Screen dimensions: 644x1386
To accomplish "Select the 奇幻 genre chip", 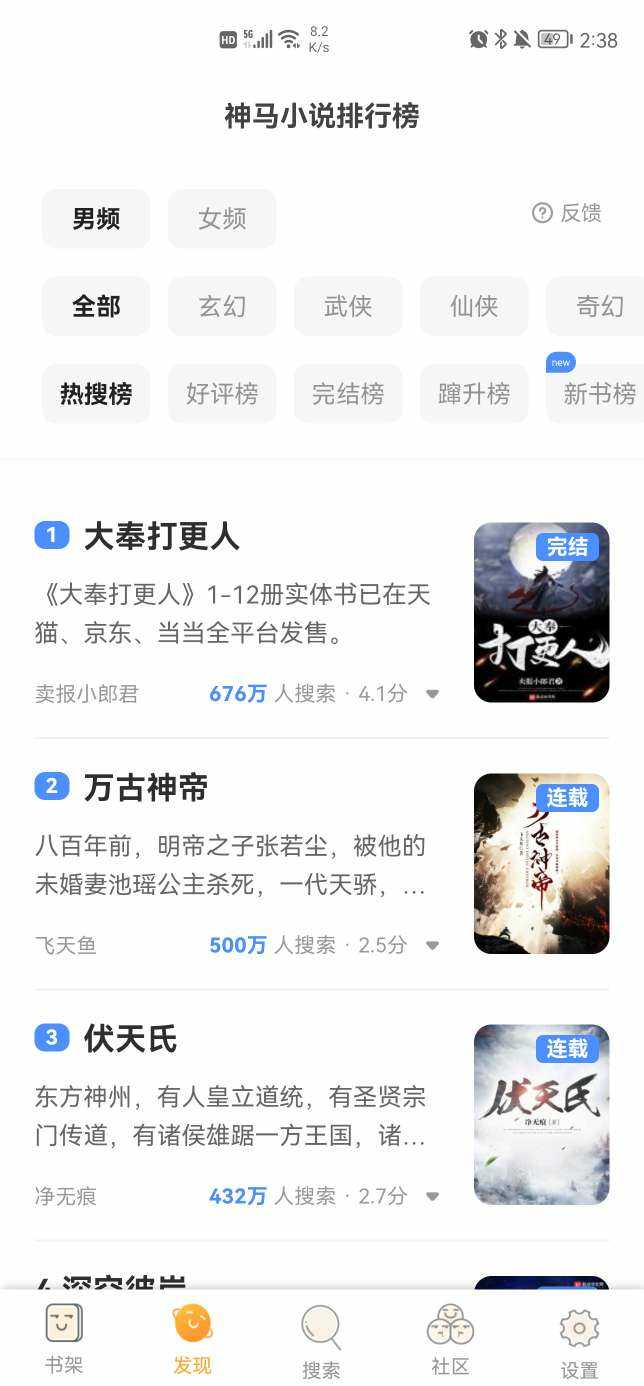I will [x=600, y=306].
